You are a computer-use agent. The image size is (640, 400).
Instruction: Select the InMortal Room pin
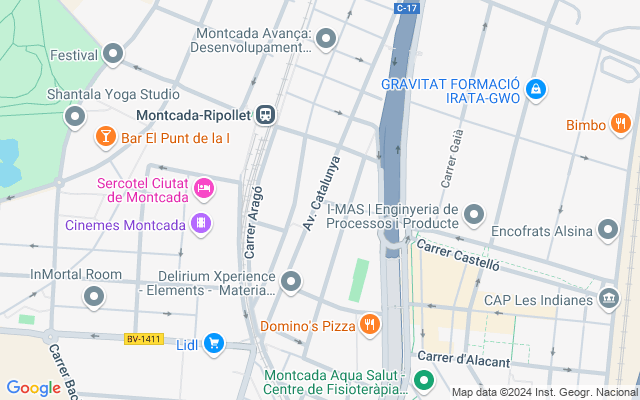click(x=94, y=296)
